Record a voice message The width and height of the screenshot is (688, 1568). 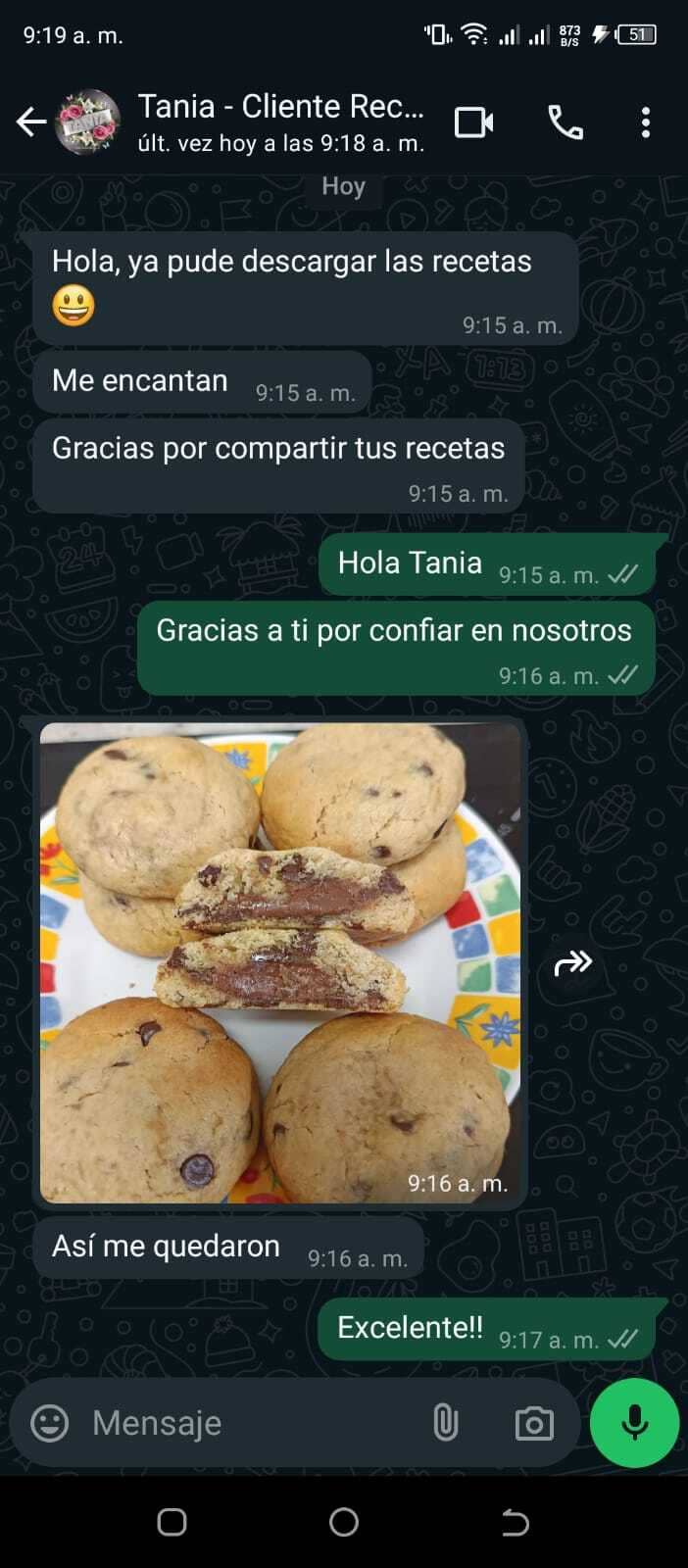634,1422
